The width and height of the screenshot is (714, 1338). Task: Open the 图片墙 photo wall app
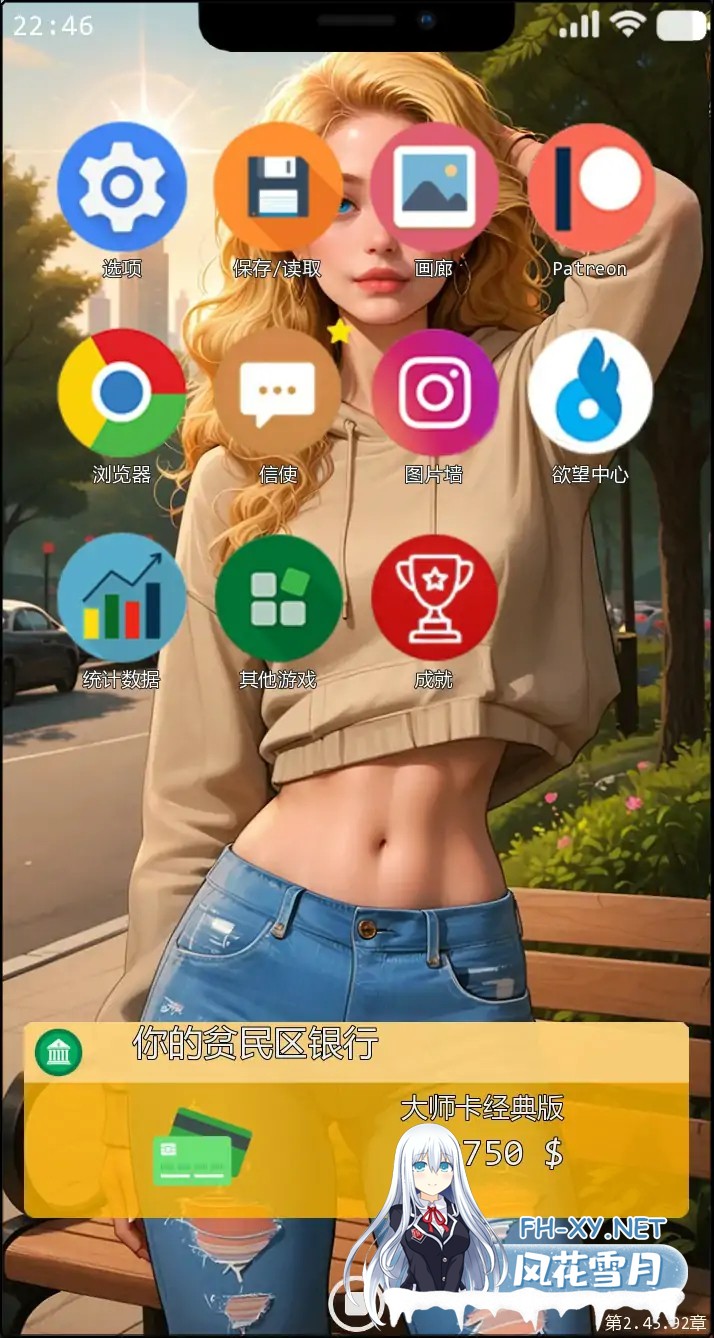434,393
